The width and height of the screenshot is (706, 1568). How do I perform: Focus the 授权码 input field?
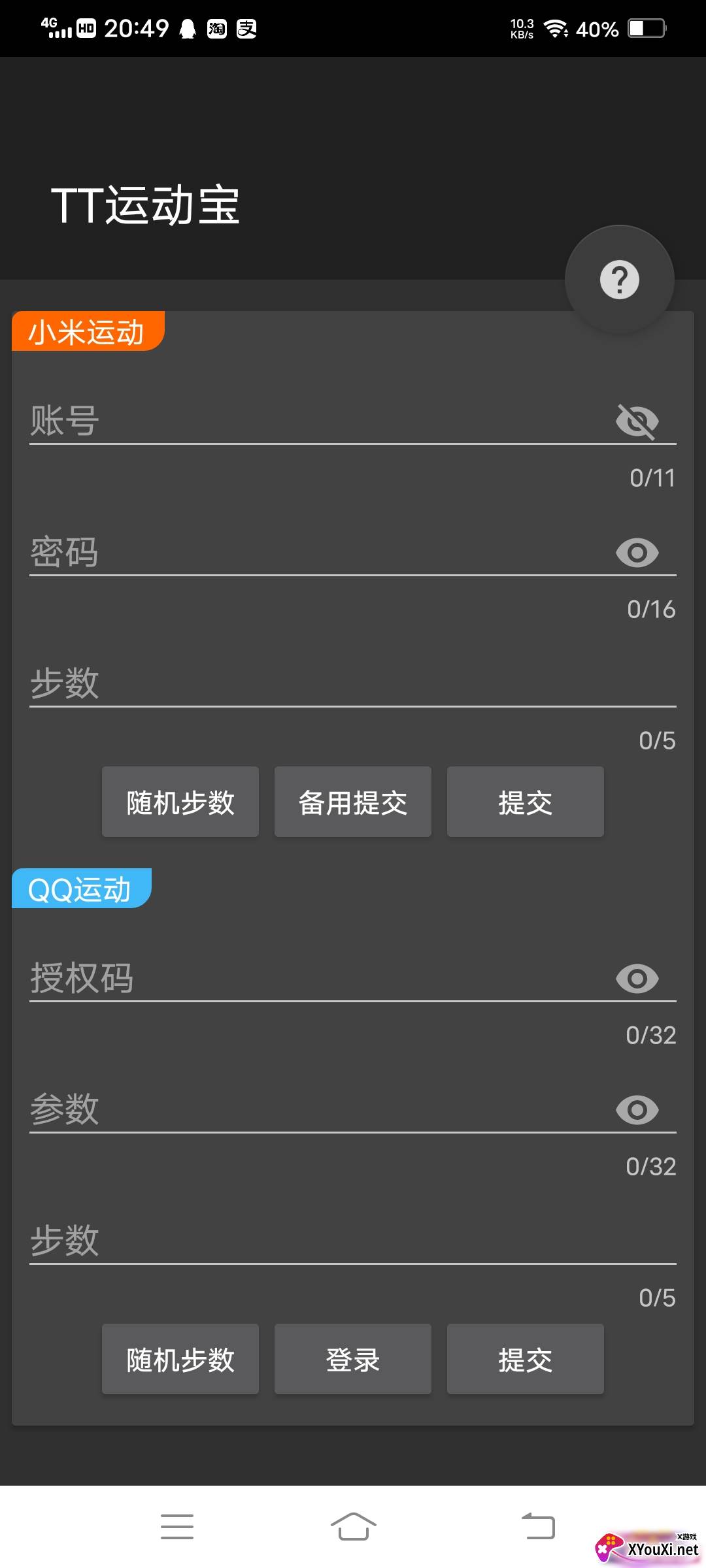(320, 978)
